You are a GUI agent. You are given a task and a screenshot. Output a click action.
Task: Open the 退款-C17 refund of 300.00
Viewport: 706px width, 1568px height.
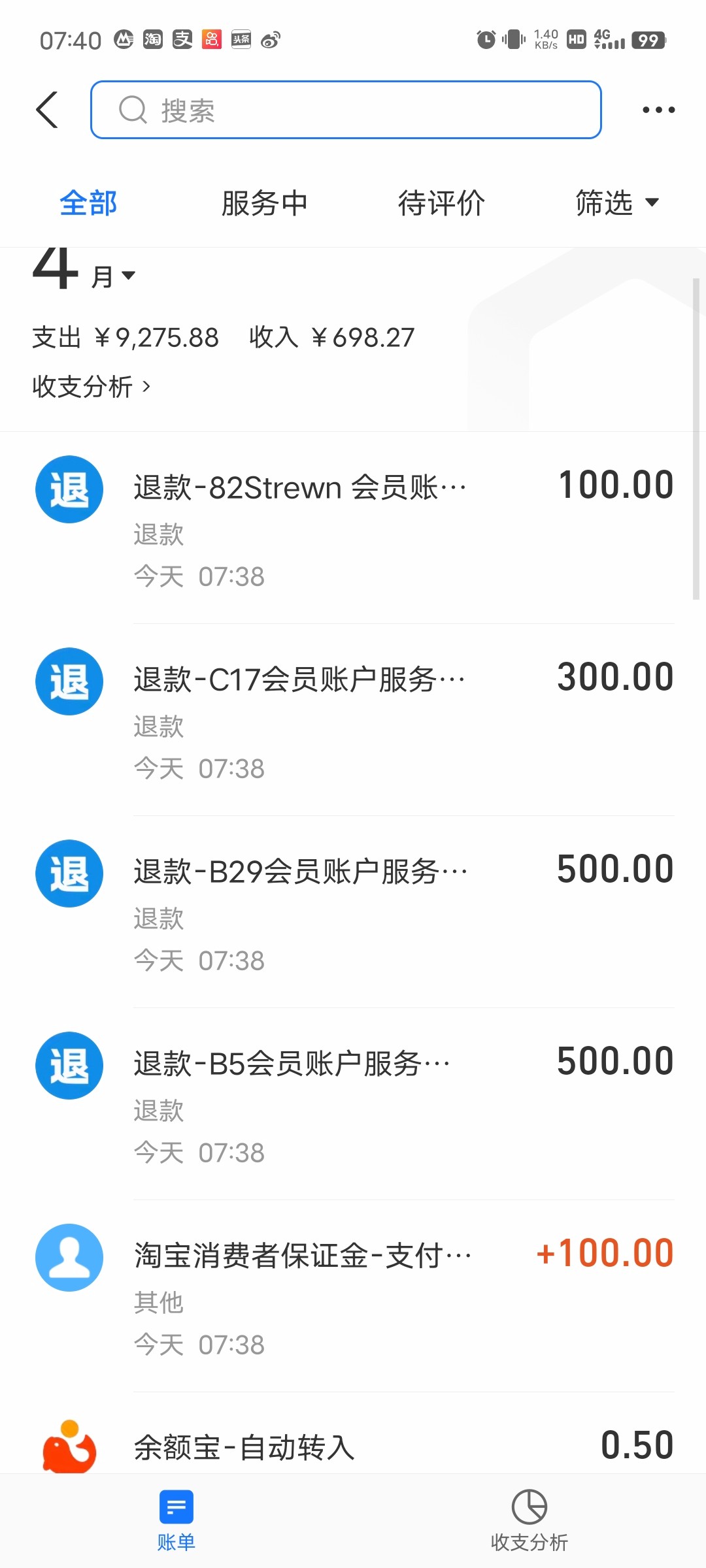pyautogui.click(x=353, y=719)
